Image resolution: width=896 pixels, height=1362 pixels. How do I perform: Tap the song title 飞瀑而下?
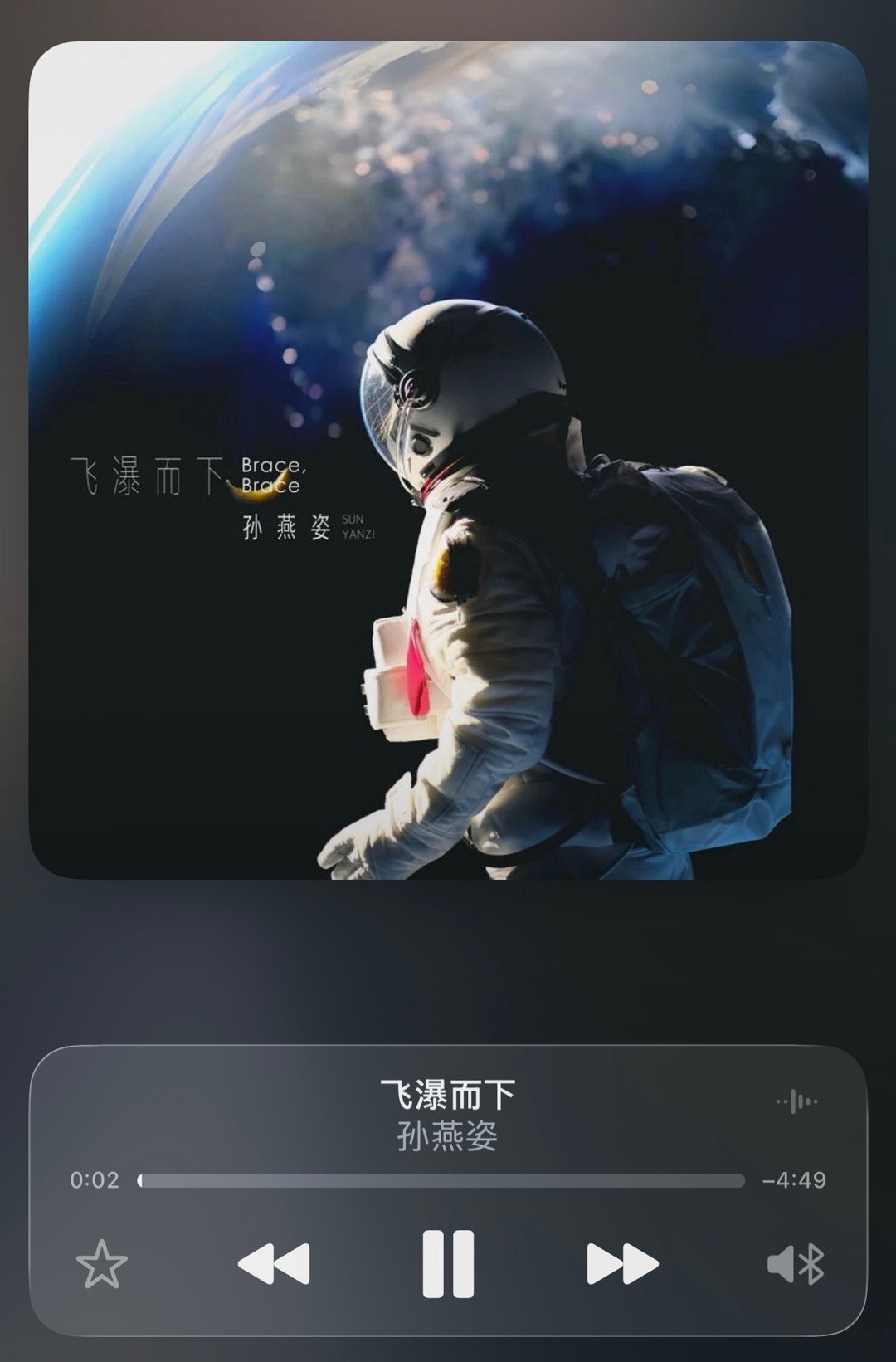[448, 1092]
